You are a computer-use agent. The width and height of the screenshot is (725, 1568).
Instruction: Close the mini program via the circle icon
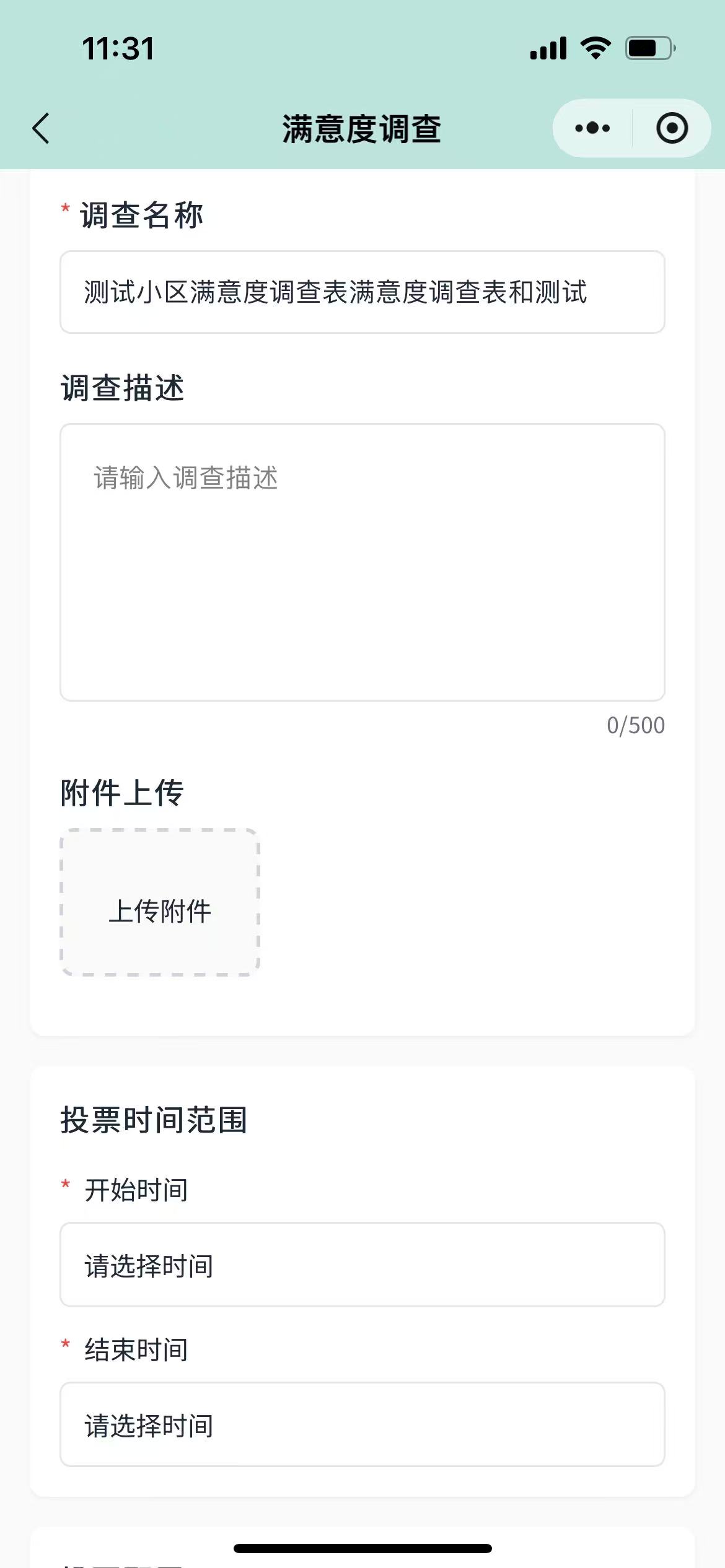point(672,129)
